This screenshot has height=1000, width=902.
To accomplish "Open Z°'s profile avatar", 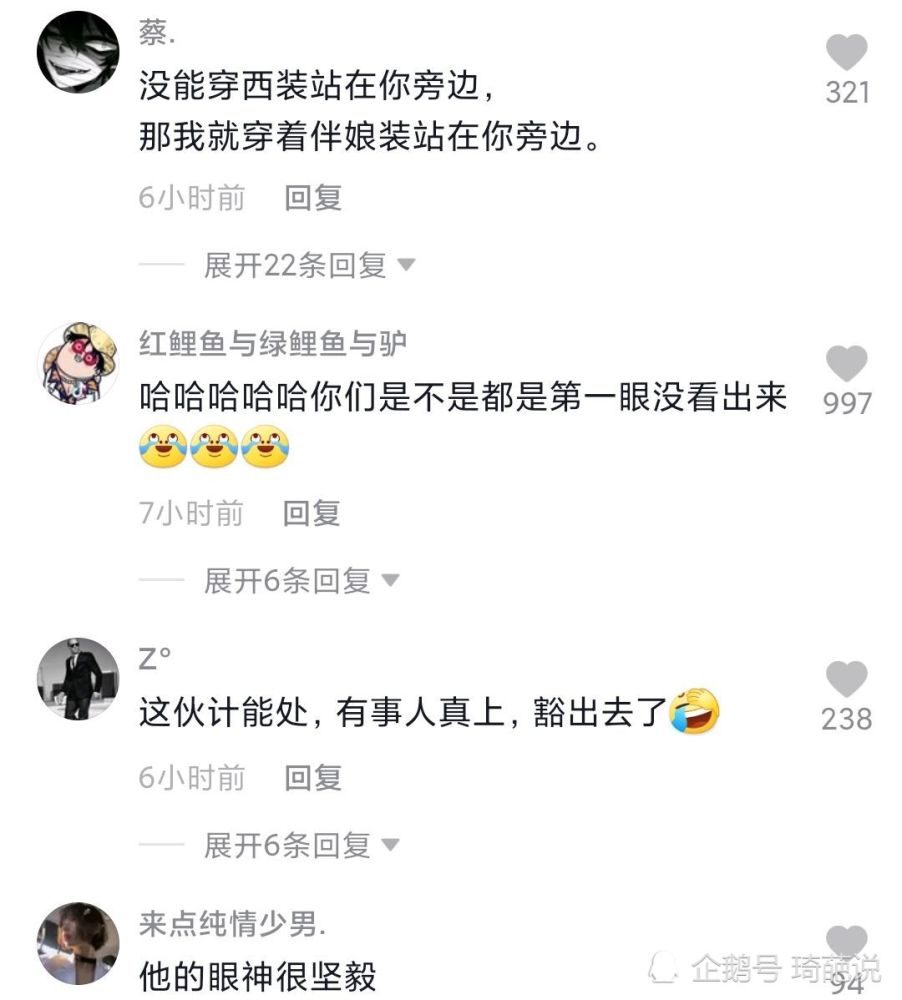I will click(78, 679).
